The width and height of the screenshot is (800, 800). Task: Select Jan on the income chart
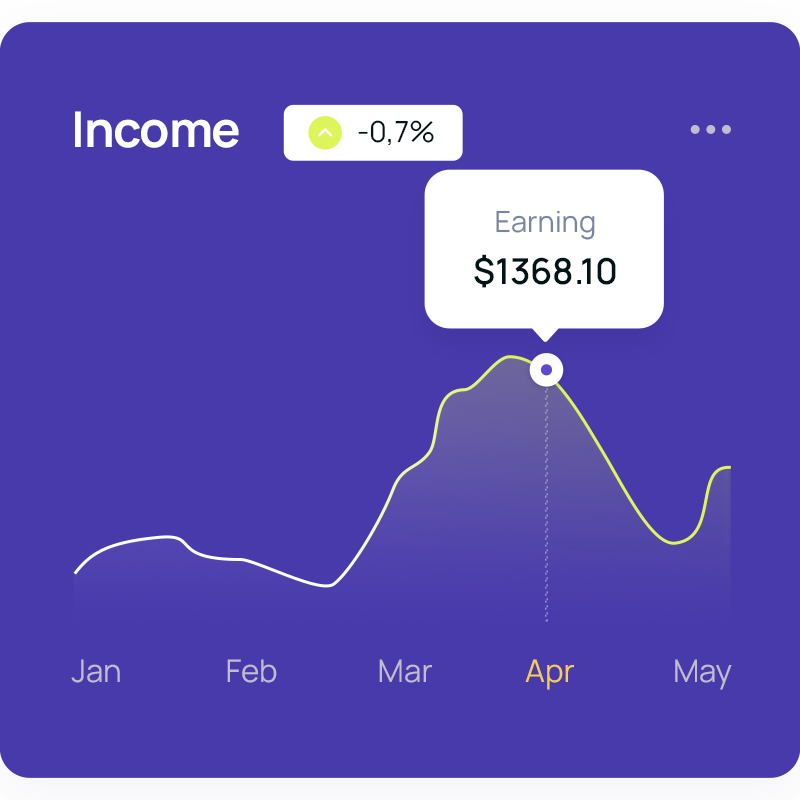[x=96, y=671]
